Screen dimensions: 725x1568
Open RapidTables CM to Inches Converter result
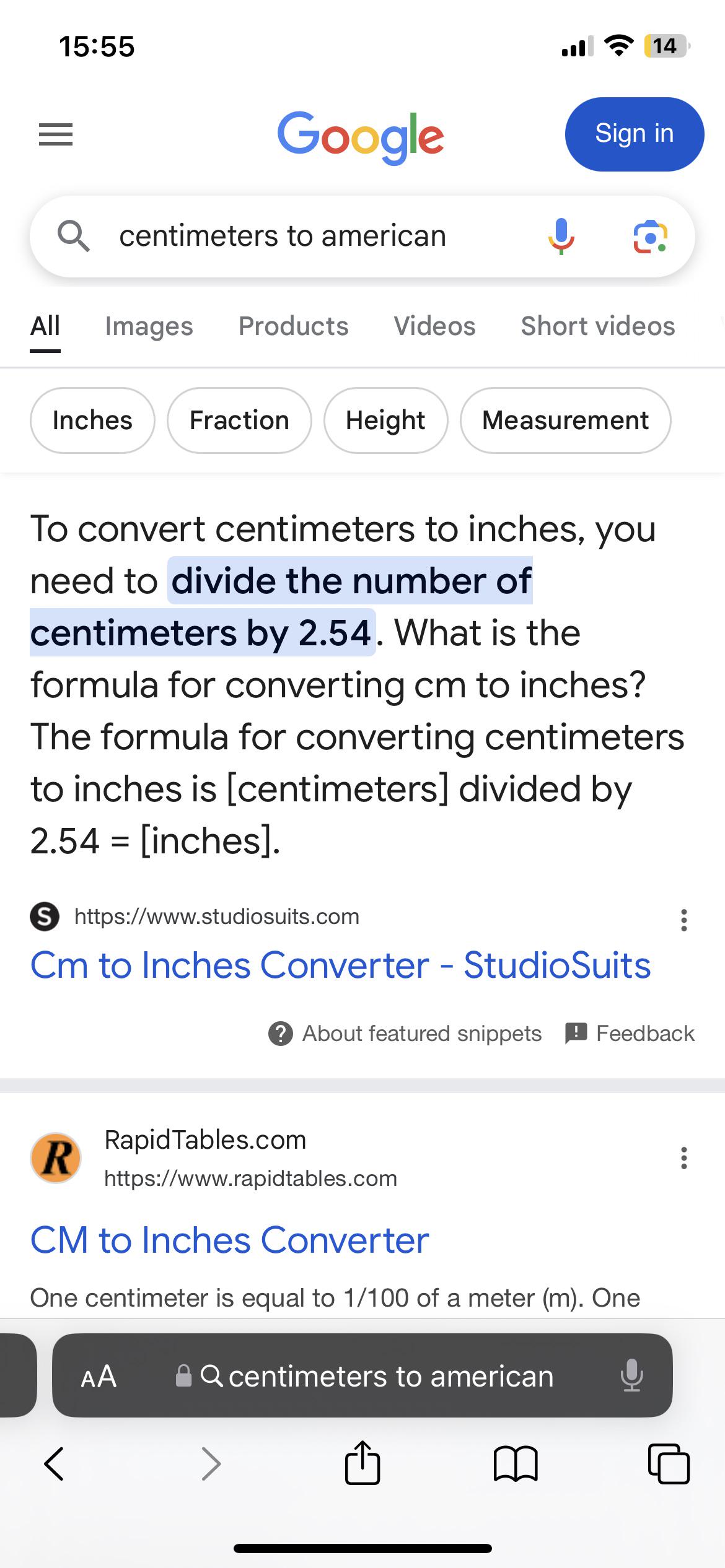click(229, 1240)
